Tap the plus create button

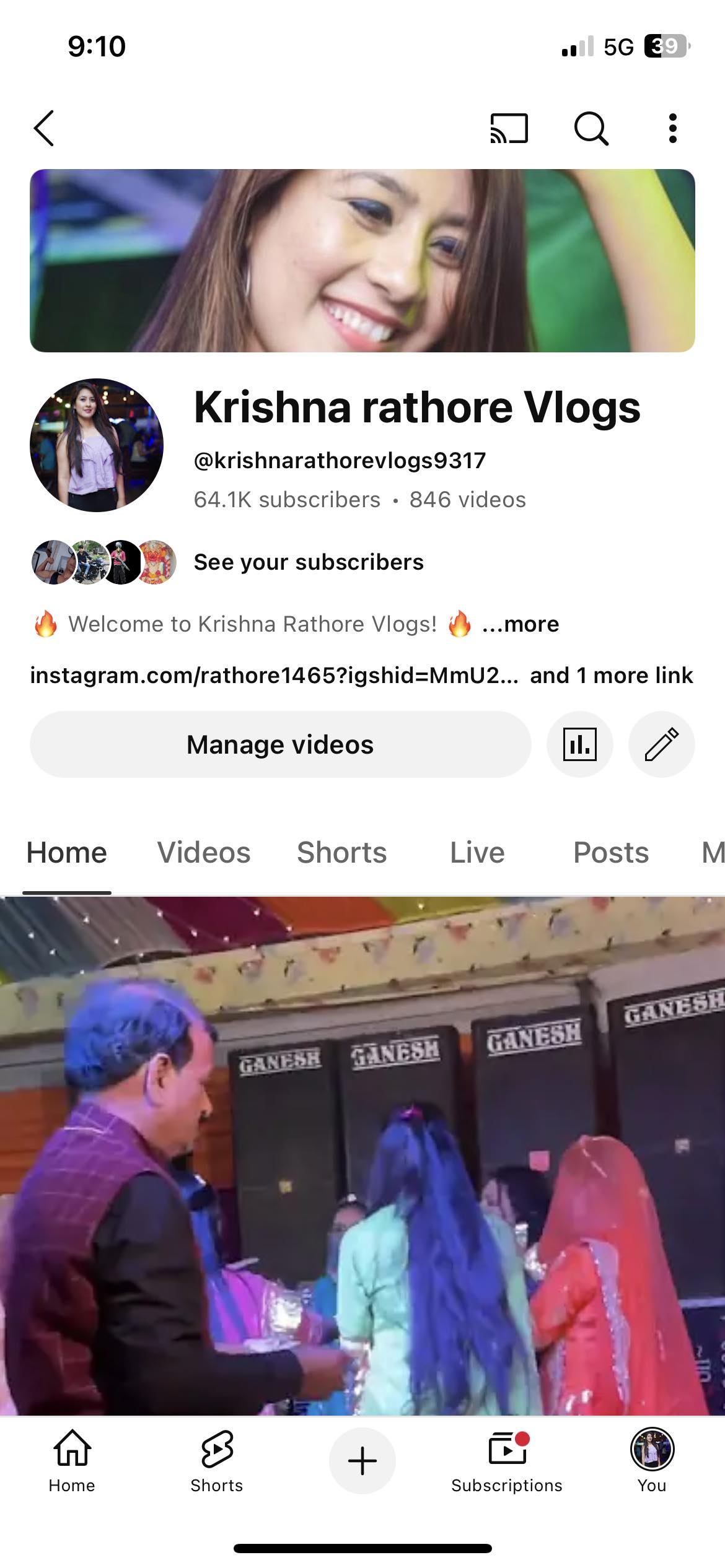coord(362,1461)
